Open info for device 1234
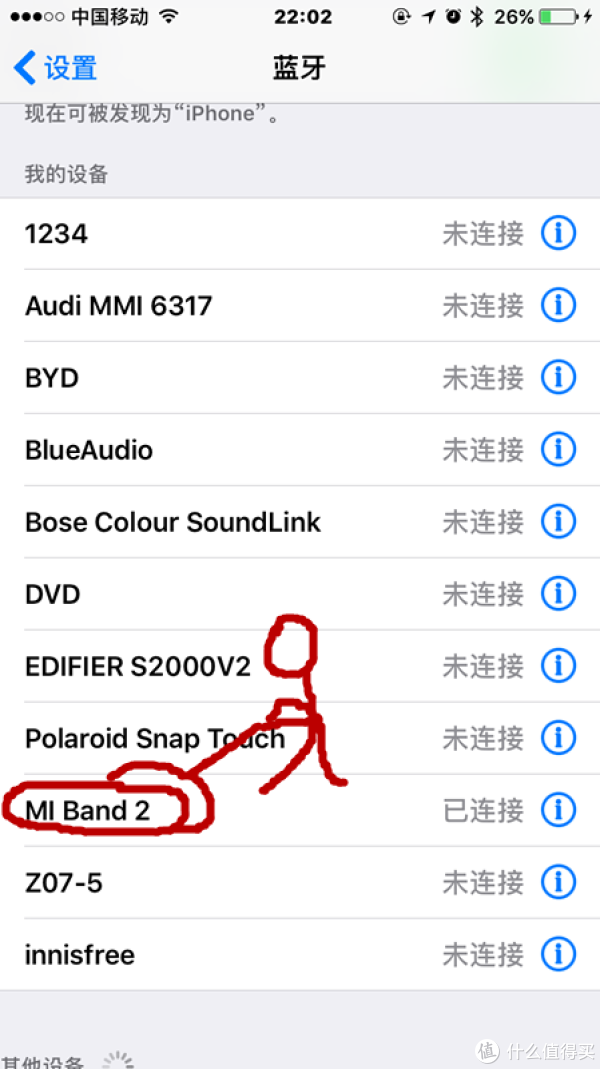This screenshot has width=600, height=1069. point(558,234)
